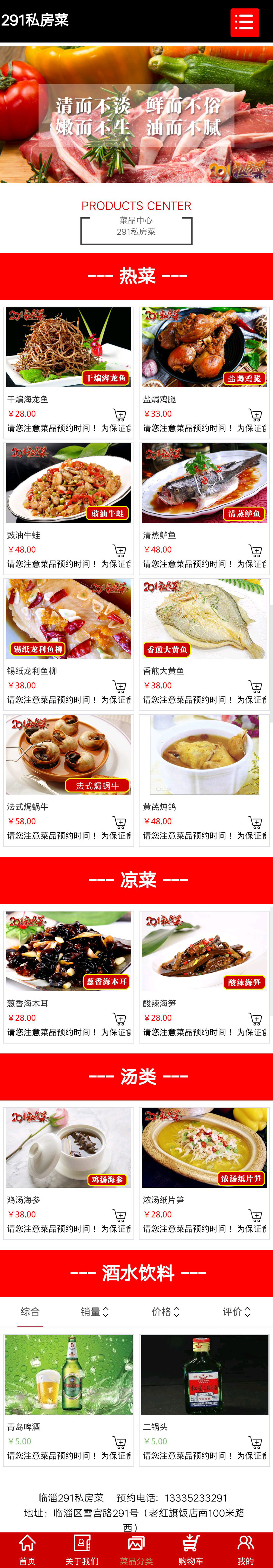View the 葱香海木耳 cold dish
273x1568 pixels.
(69, 951)
